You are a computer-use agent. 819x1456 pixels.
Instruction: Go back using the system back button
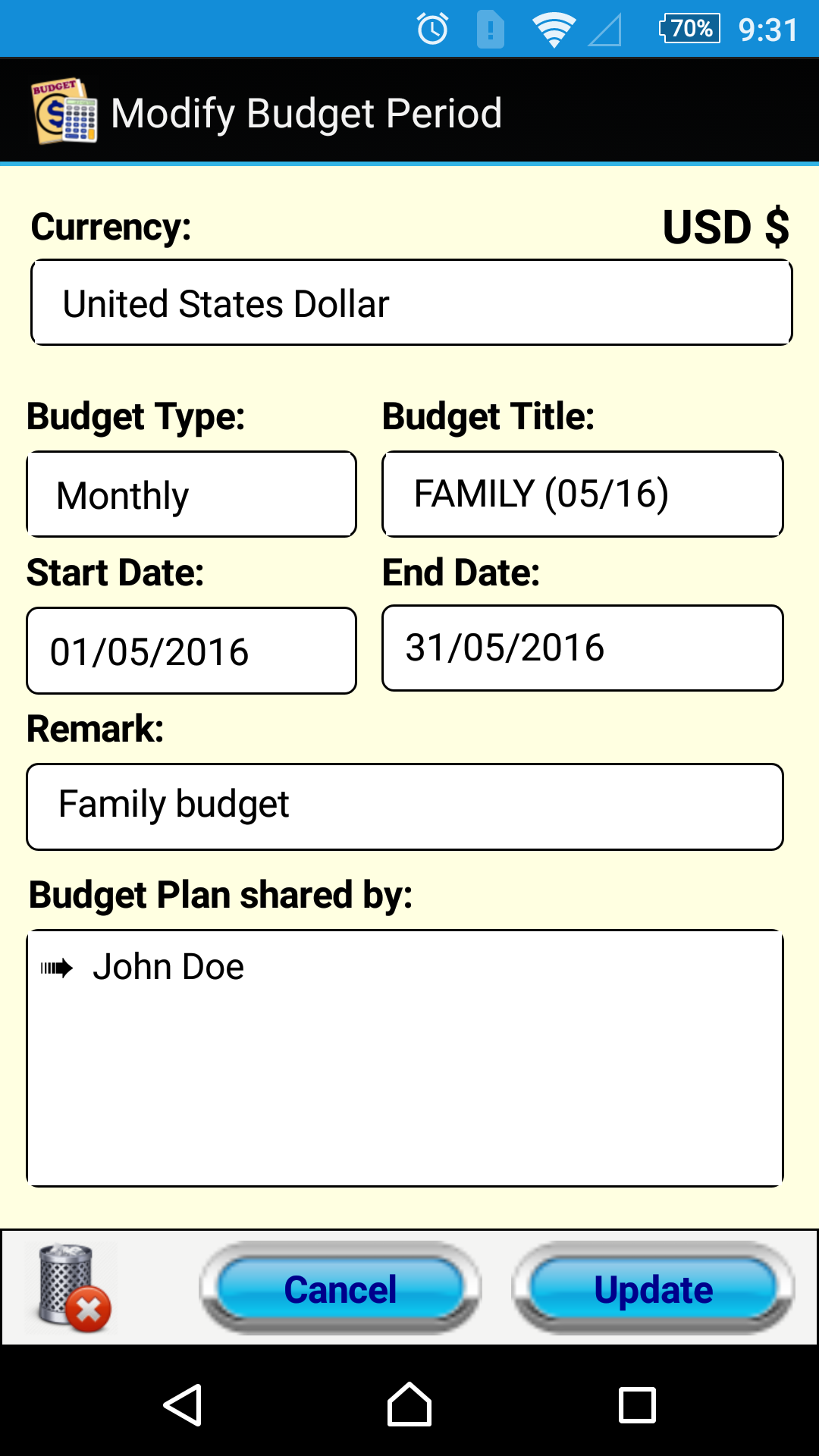(183, 1405)
